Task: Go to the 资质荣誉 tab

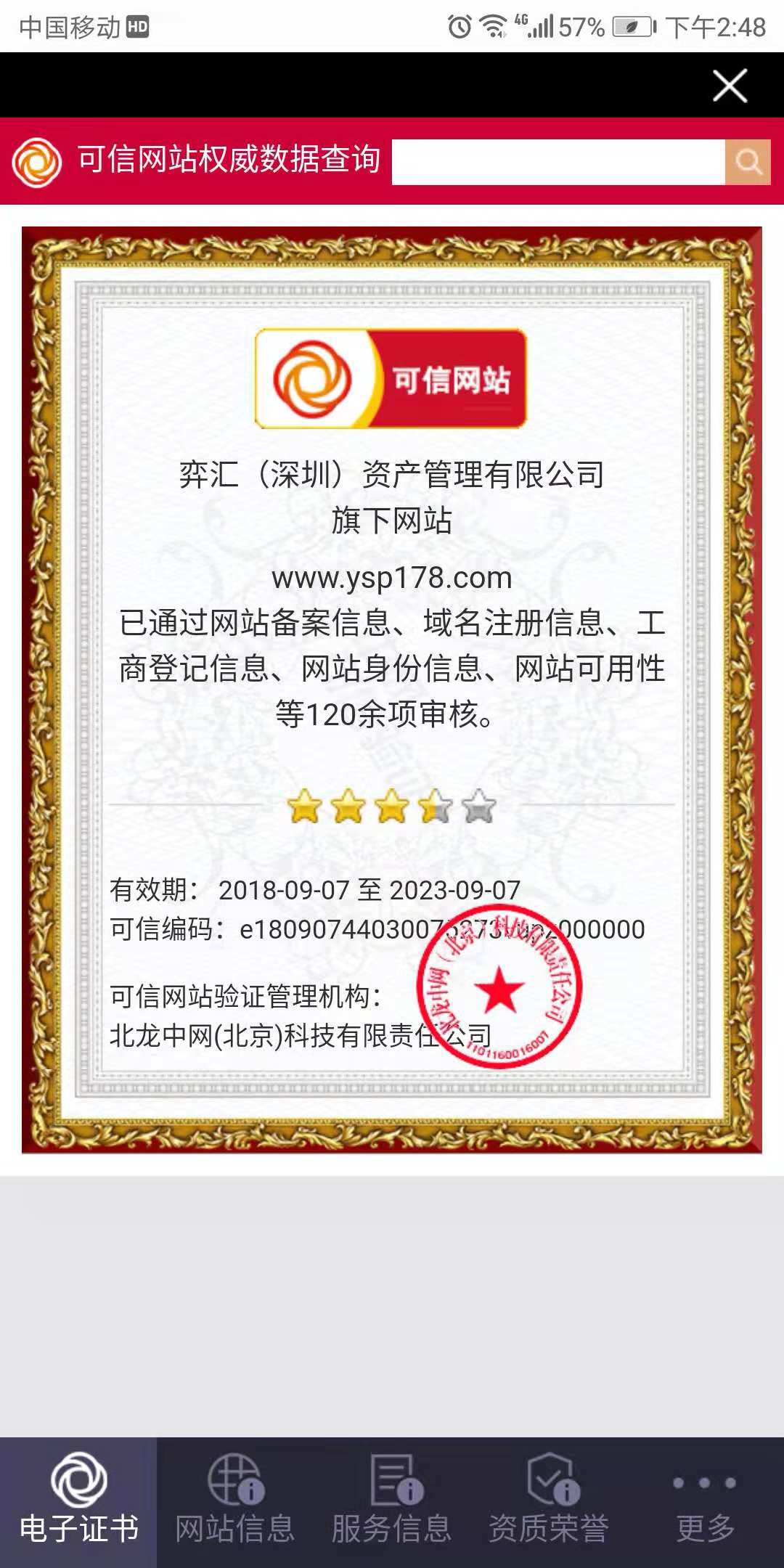Action: click(x=549, y=1503)
